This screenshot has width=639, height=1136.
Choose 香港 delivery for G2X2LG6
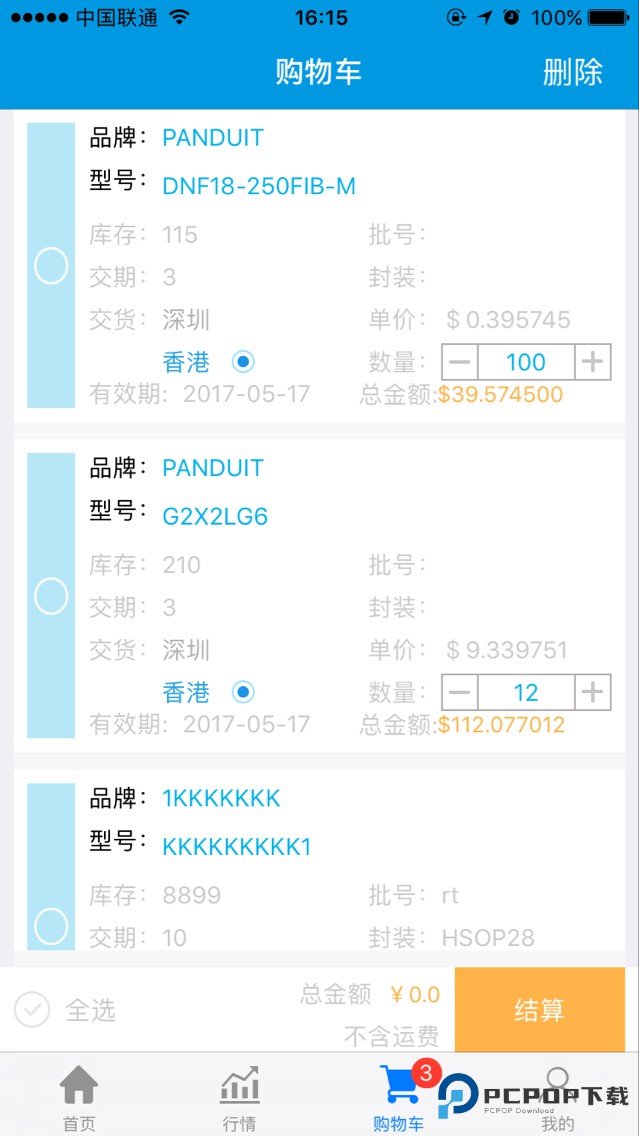243,691
